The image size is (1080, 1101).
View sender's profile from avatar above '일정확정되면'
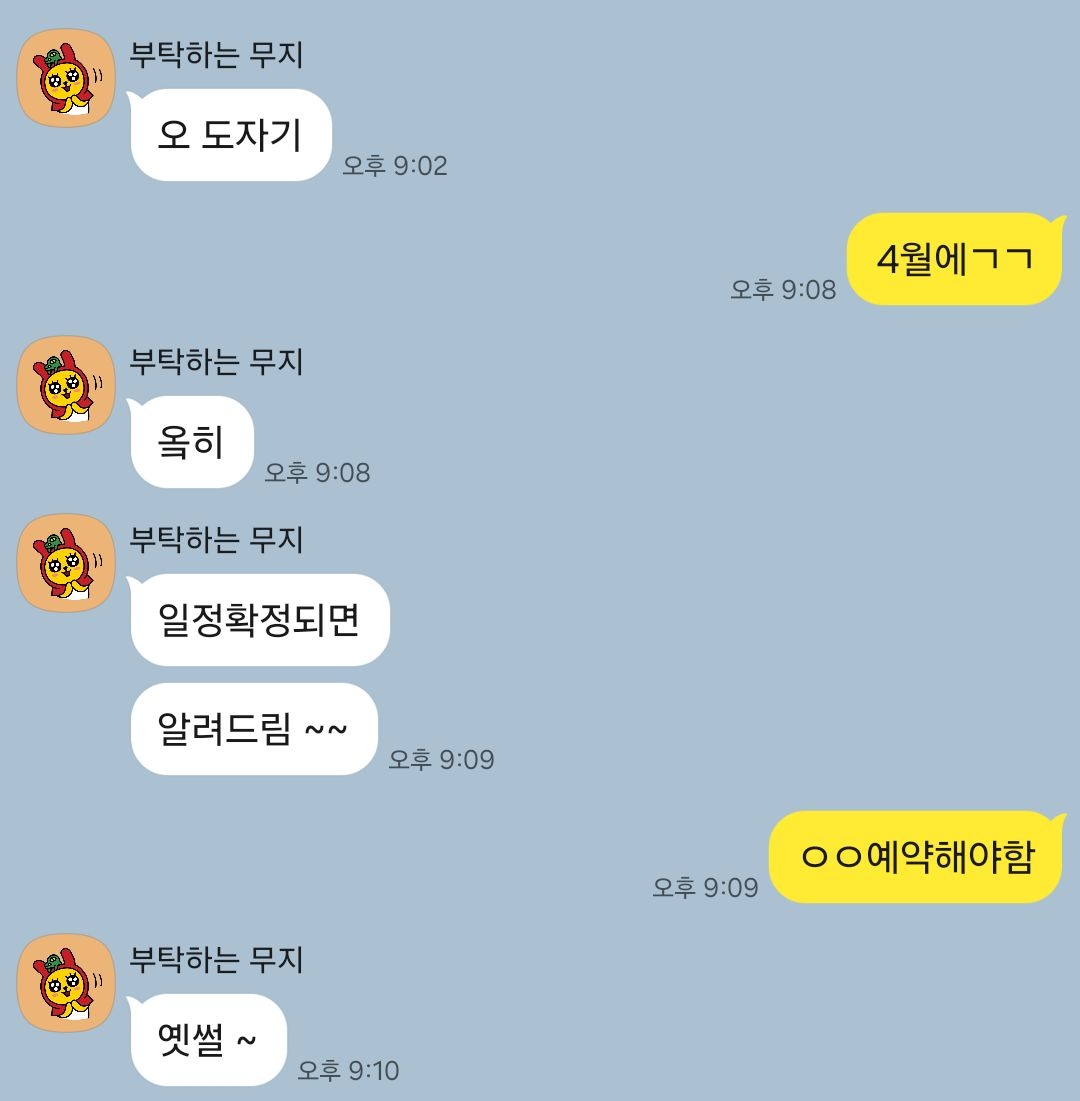pyautogui.click(x=66, y=563)
